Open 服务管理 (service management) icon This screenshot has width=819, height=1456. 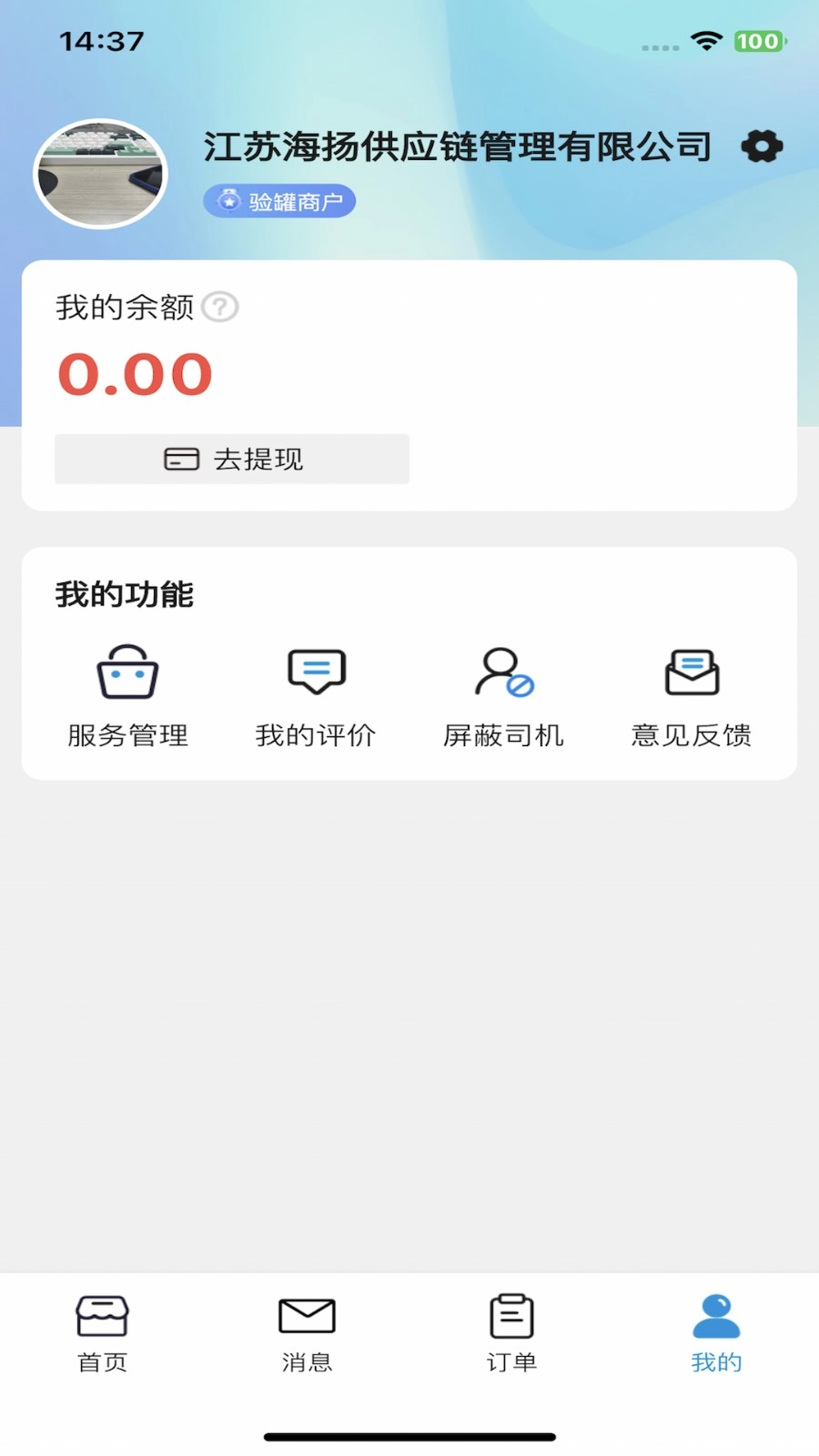click(x=127, y=693)
